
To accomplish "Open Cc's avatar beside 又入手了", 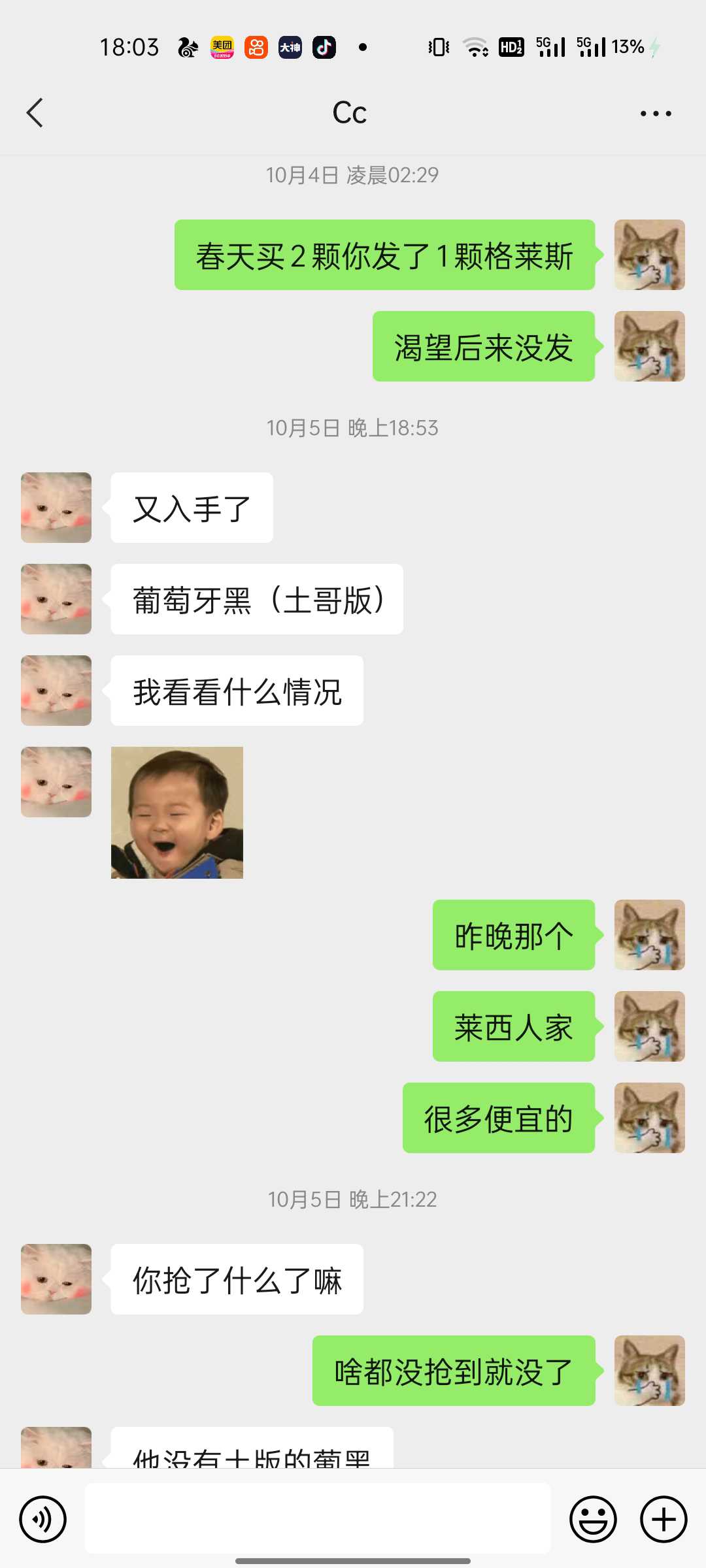I will tap(56, 508).
